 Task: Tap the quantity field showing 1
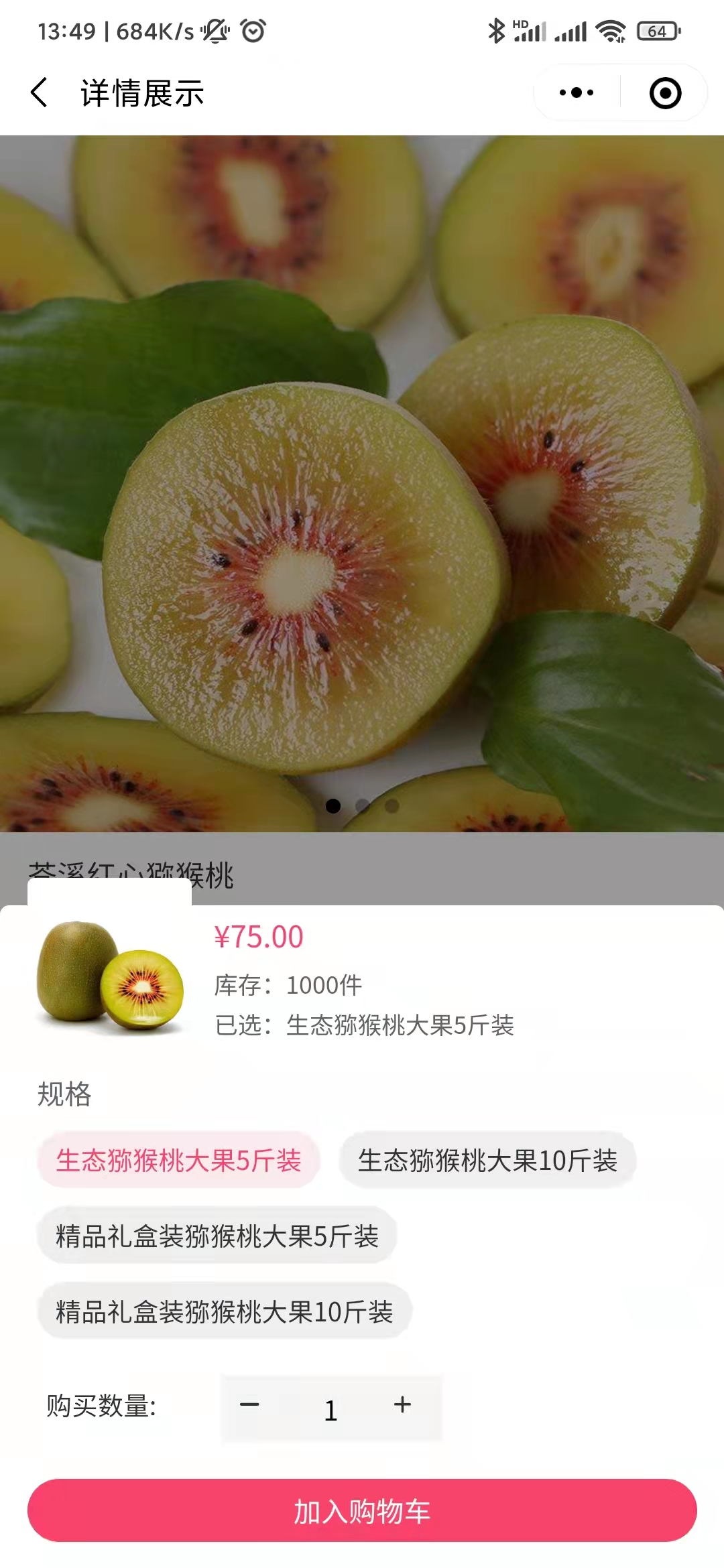(330, 1410)
